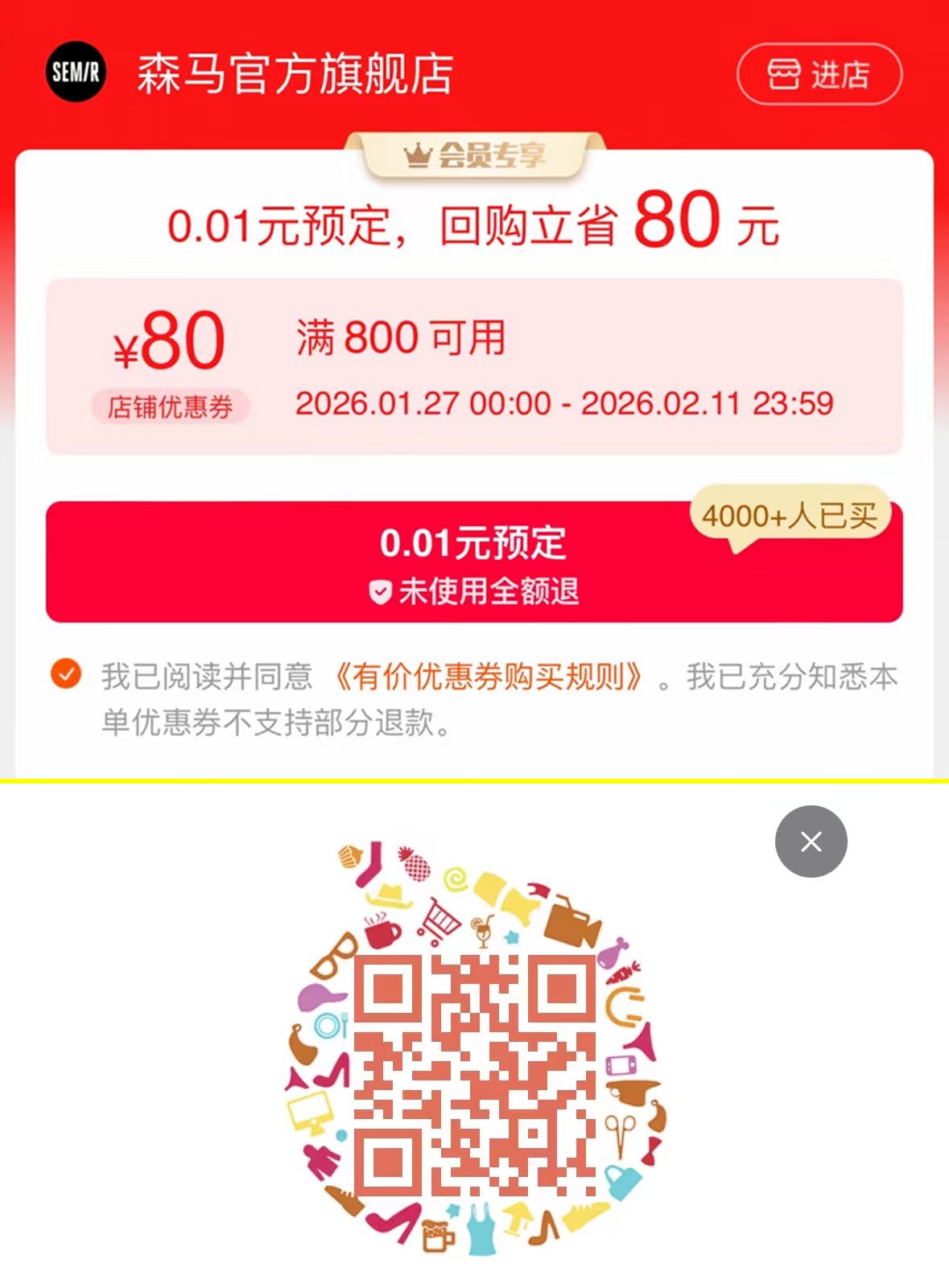Screen dimensions: 949x1288
Task: Click the shop icon inside the 进店 button
Action: coord(782,76)
